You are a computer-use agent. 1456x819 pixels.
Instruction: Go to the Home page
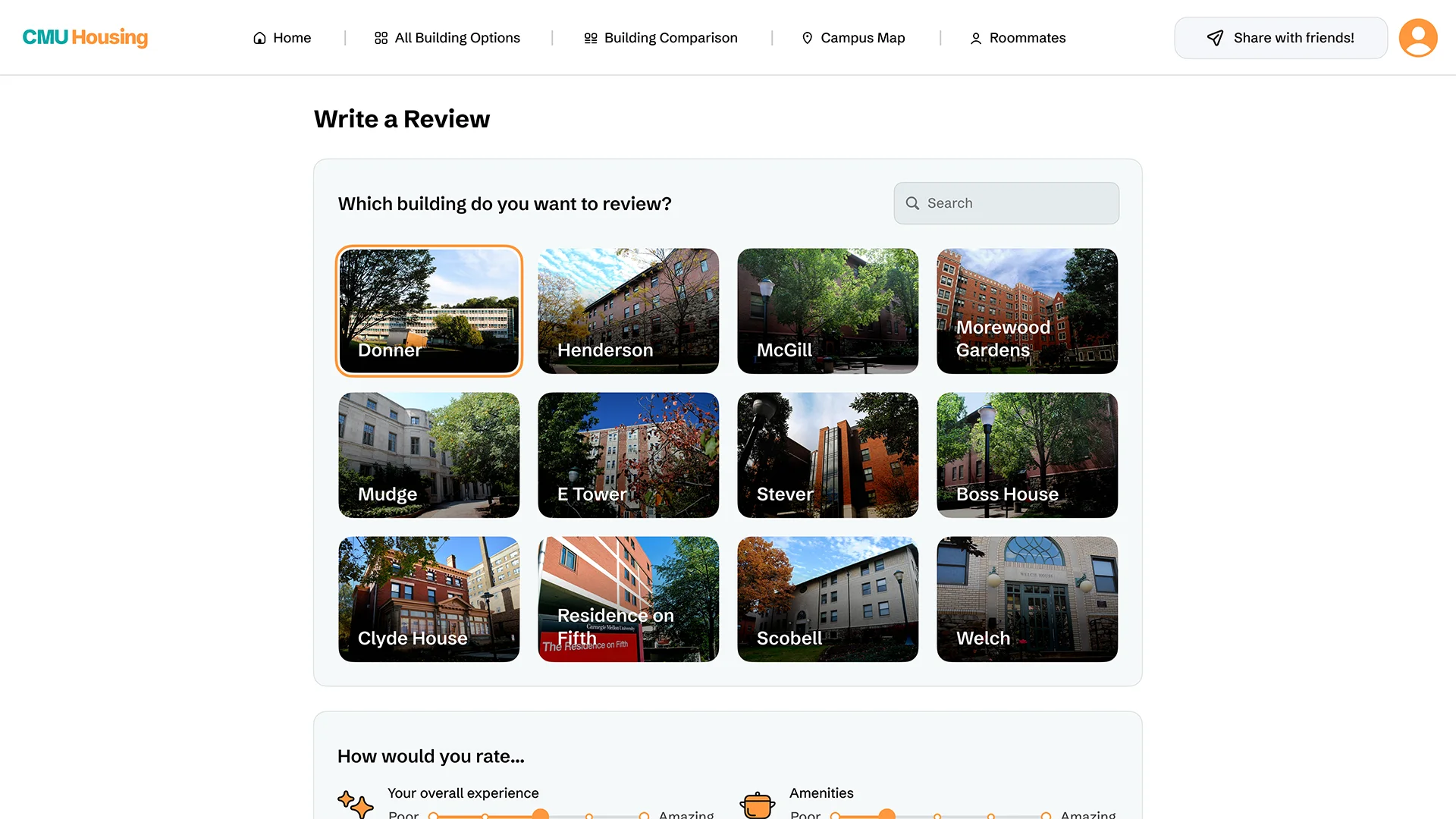tap(282, 38)
